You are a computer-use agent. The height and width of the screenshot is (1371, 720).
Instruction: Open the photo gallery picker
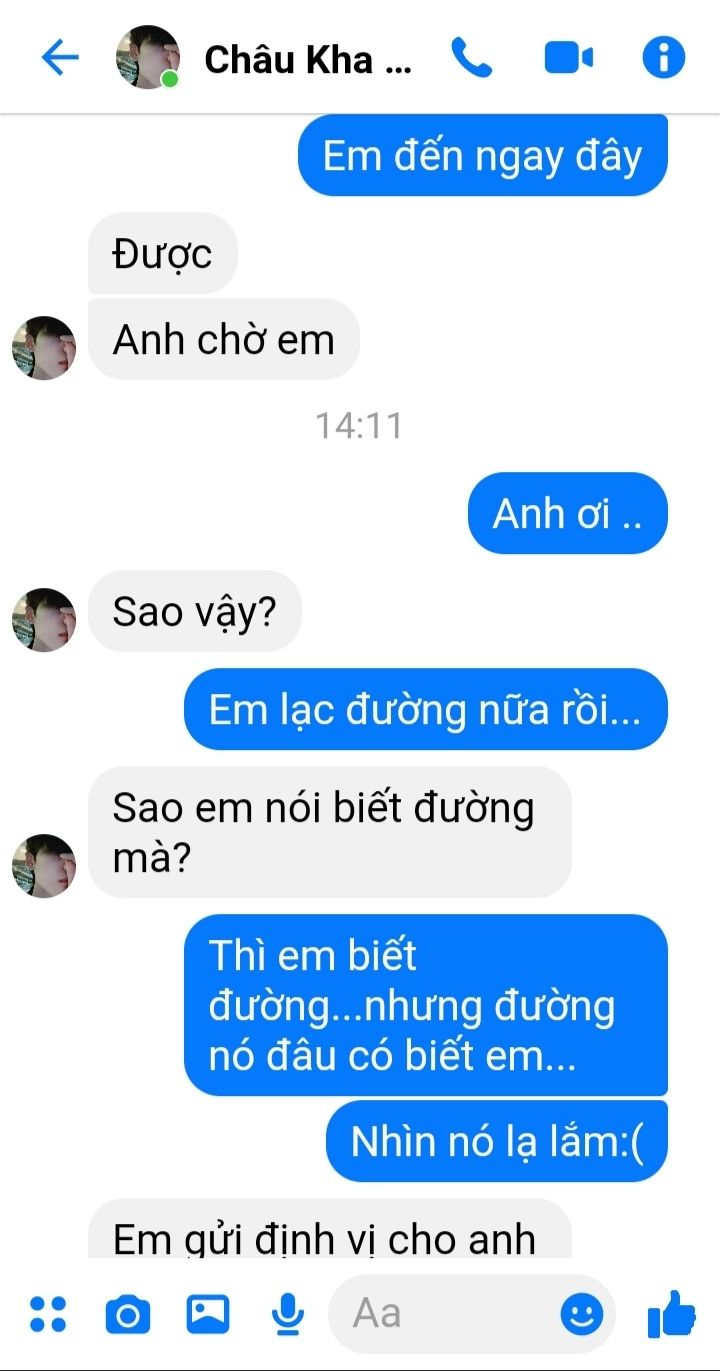[208, 1314]
